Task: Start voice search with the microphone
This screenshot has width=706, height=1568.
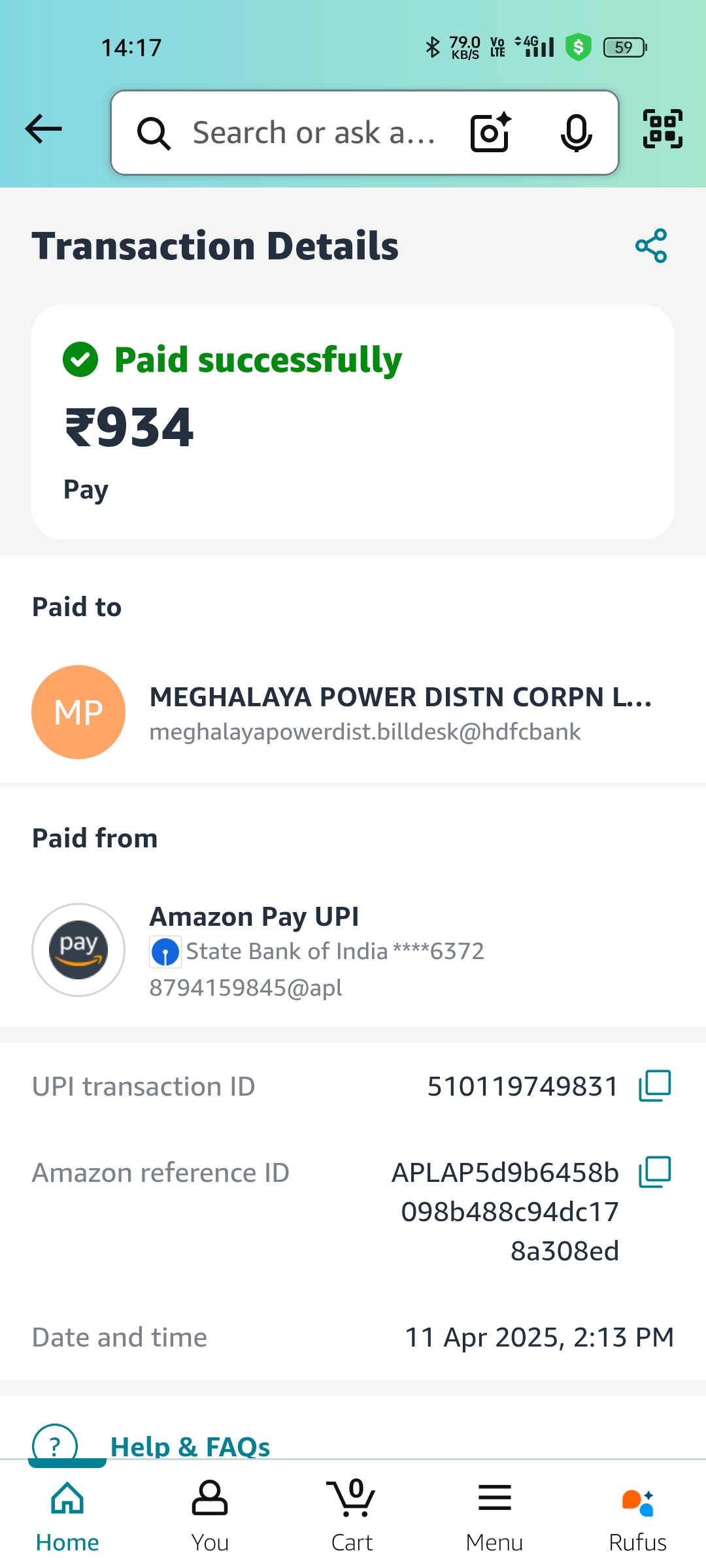Action: [577, 133]
